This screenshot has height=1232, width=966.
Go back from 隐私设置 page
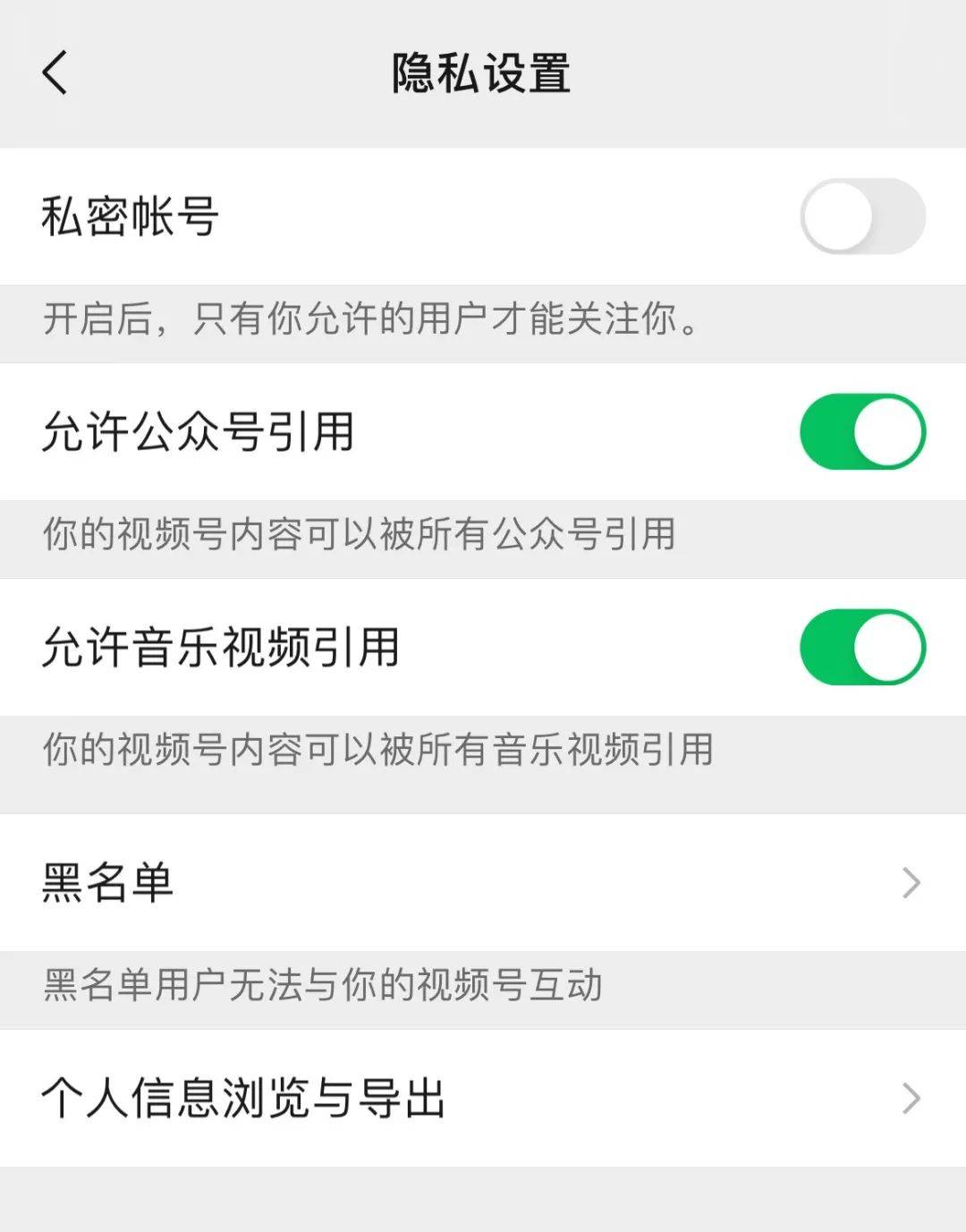pos(55,72)
